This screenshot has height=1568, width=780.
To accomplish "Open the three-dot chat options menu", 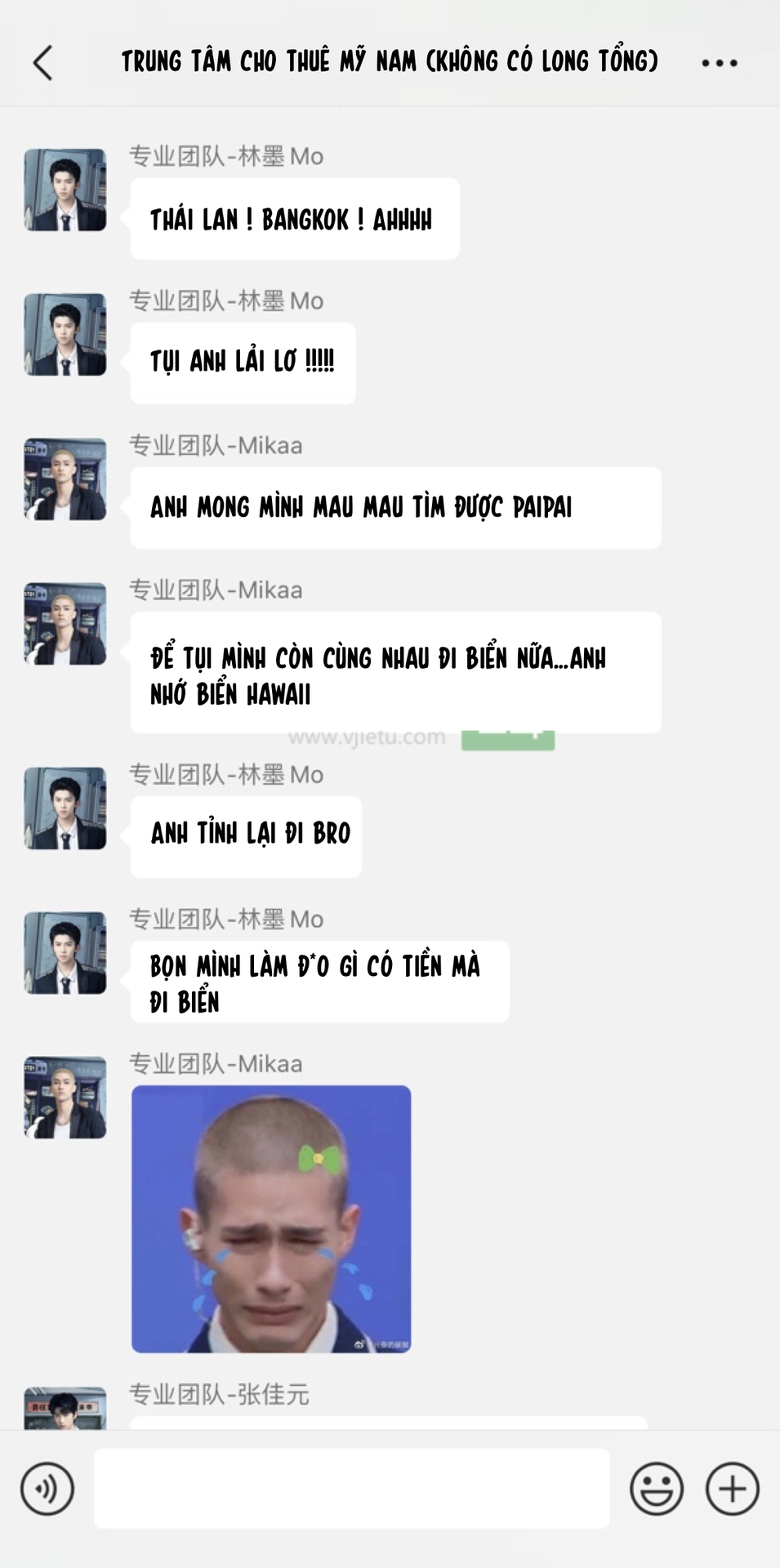I will 720,63.
